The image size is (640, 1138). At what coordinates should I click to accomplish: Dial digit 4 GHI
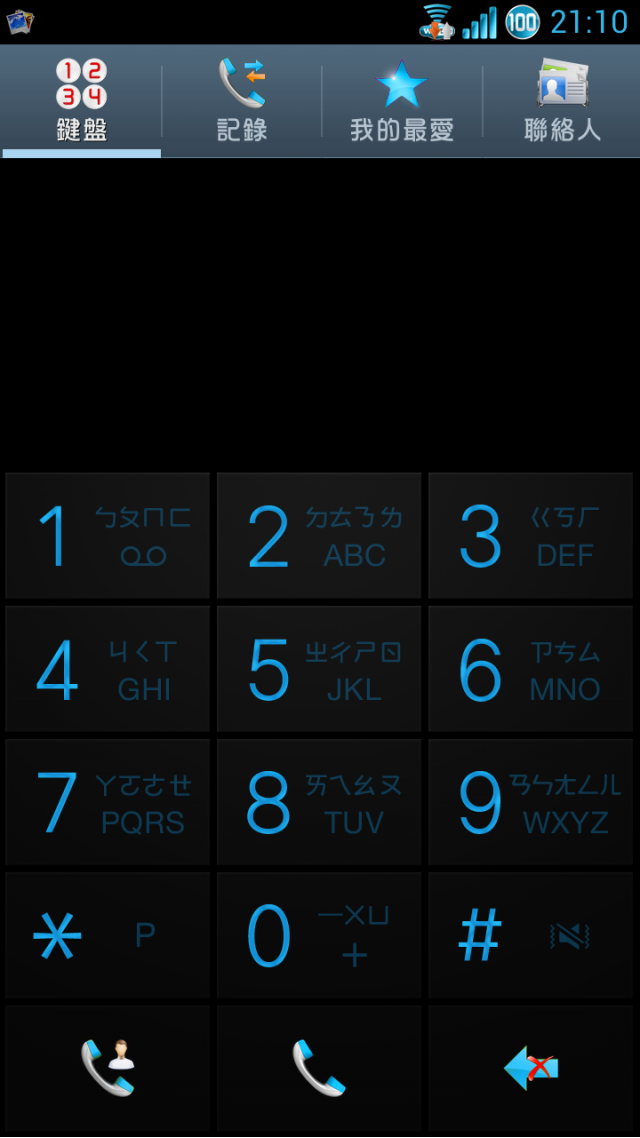pyautogui.click(x=107, y=669)
